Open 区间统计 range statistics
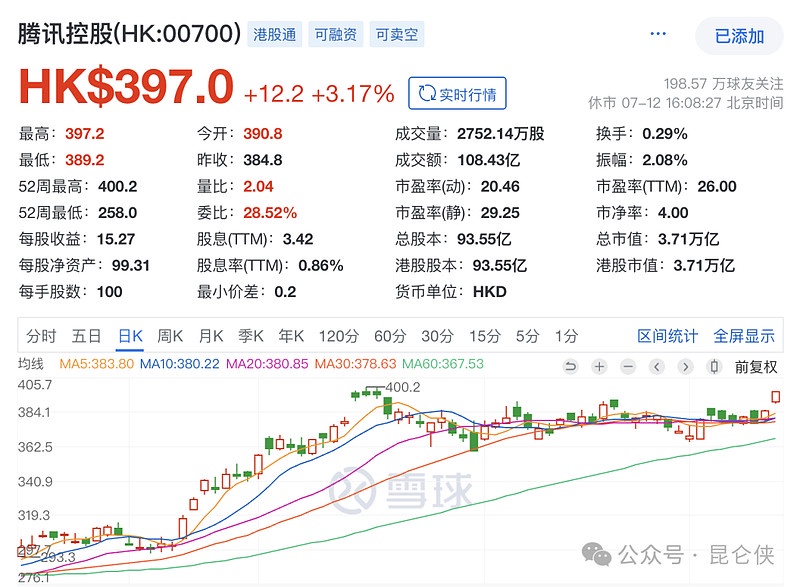 (x=666, y=336)
